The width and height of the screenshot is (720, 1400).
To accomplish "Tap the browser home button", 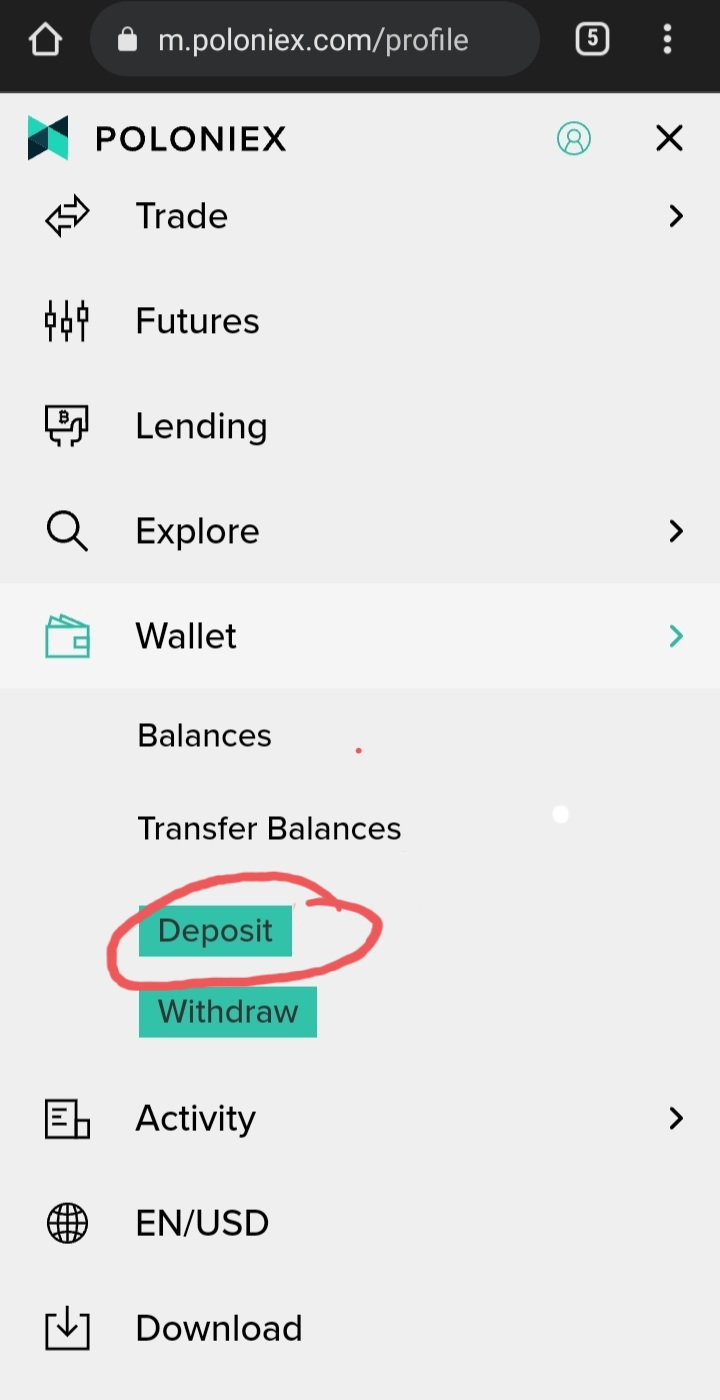I will point(45,40).
